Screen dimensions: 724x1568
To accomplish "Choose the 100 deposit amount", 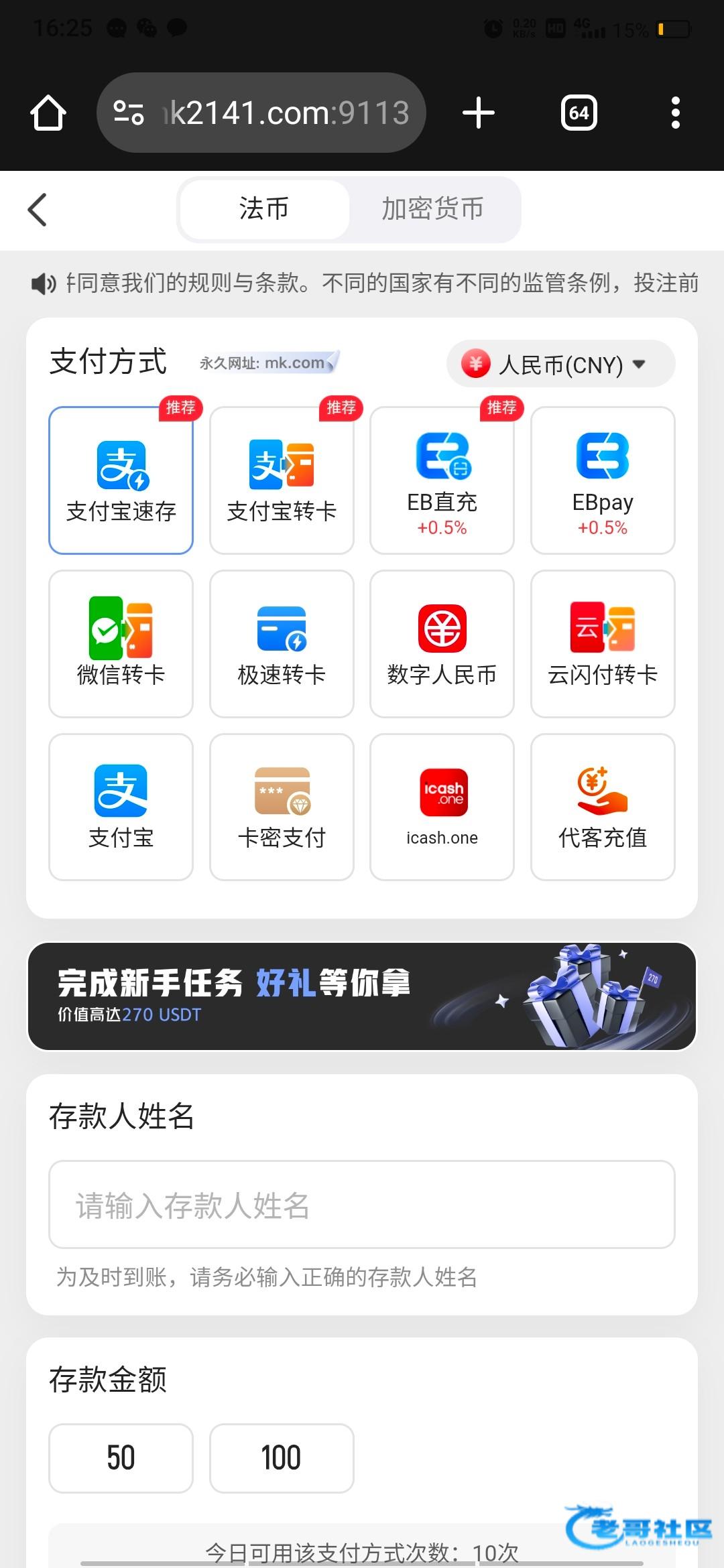I will point(282,1458).
